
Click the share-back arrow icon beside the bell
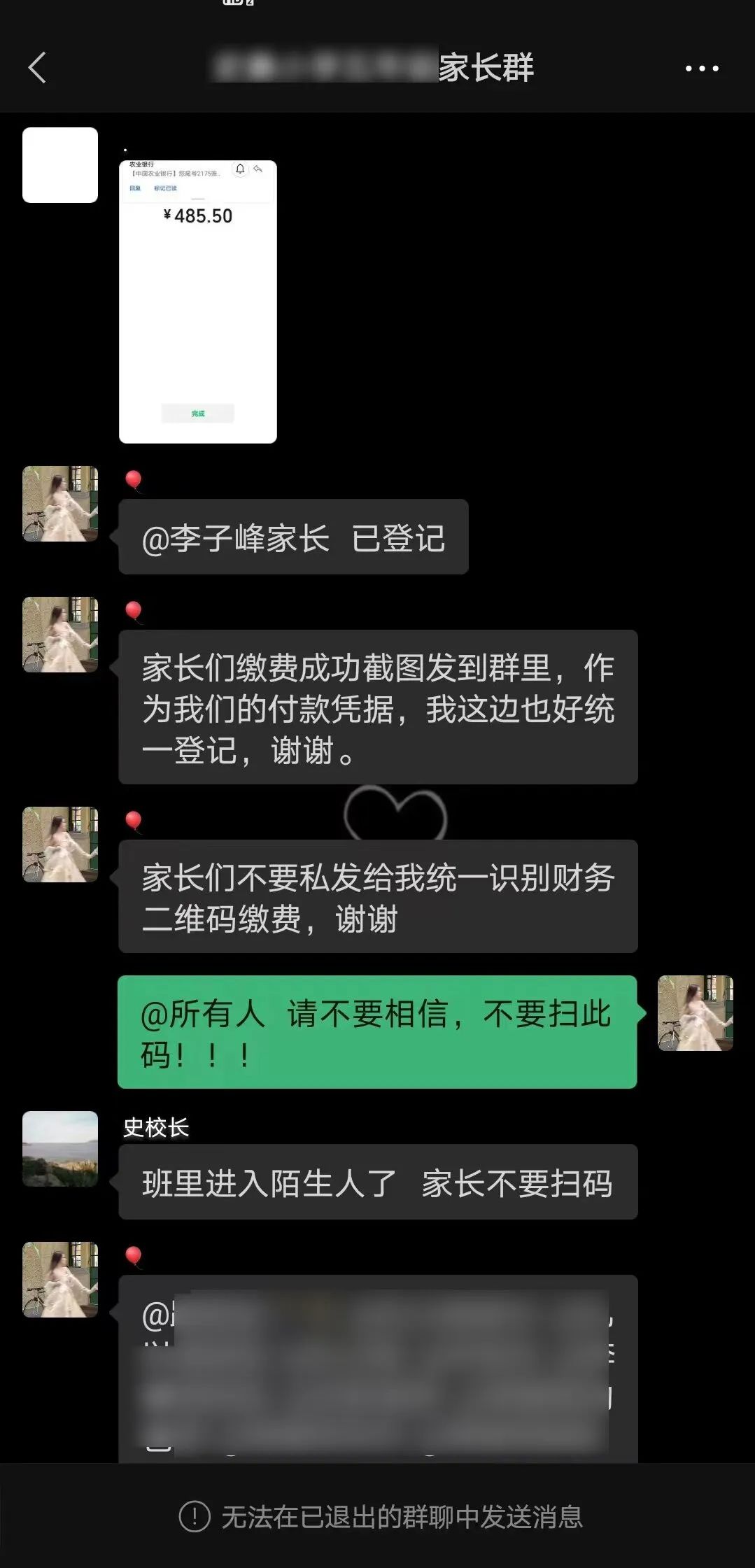(x=257, y=169)
